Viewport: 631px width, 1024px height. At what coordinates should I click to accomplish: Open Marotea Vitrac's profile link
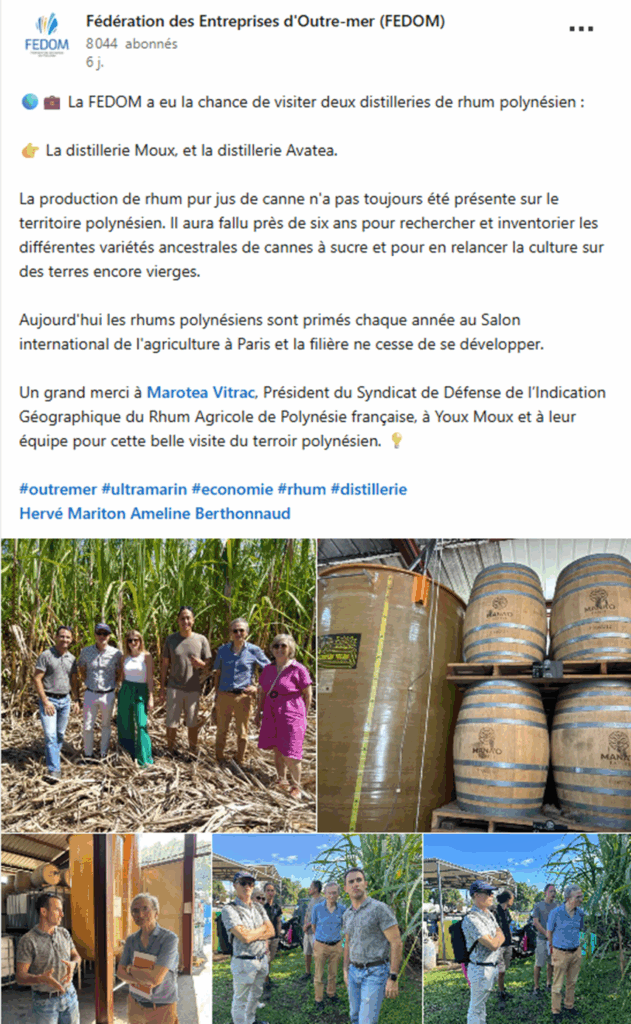click(x=201, y=393)
